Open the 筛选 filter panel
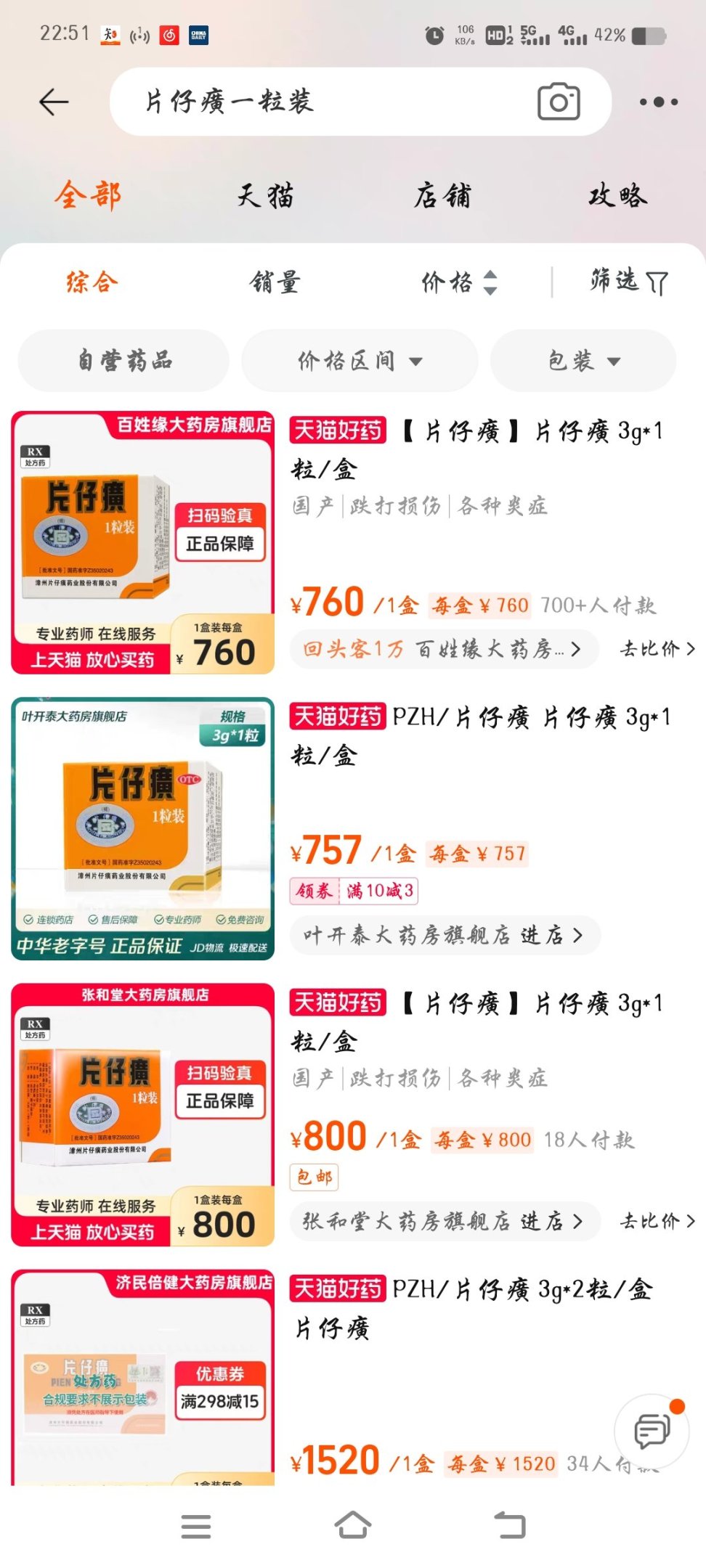 (x=628, y=282)
